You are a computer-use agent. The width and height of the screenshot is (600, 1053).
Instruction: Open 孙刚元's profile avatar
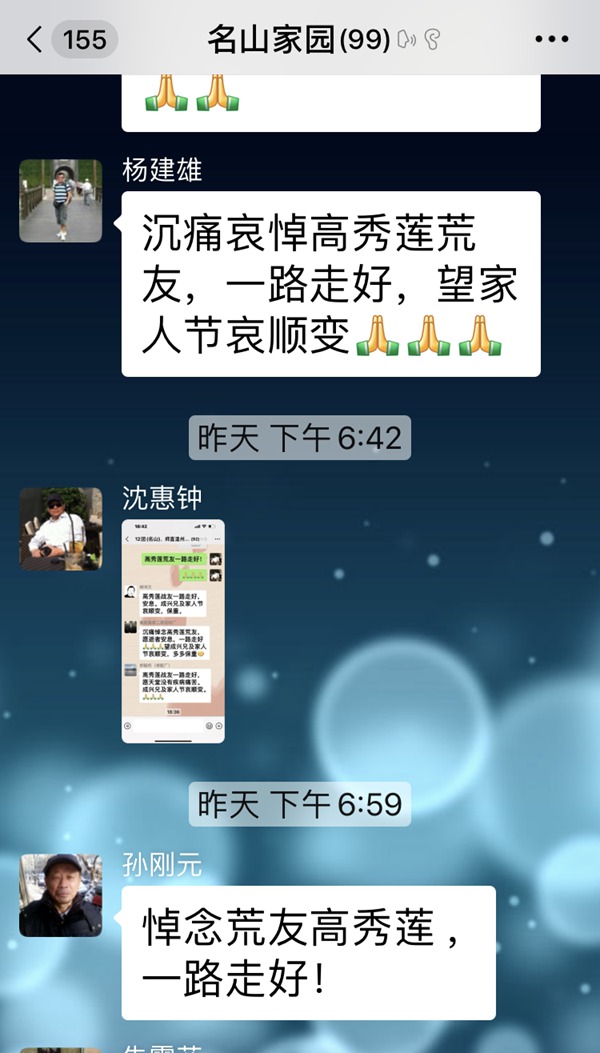click(61, 895)
